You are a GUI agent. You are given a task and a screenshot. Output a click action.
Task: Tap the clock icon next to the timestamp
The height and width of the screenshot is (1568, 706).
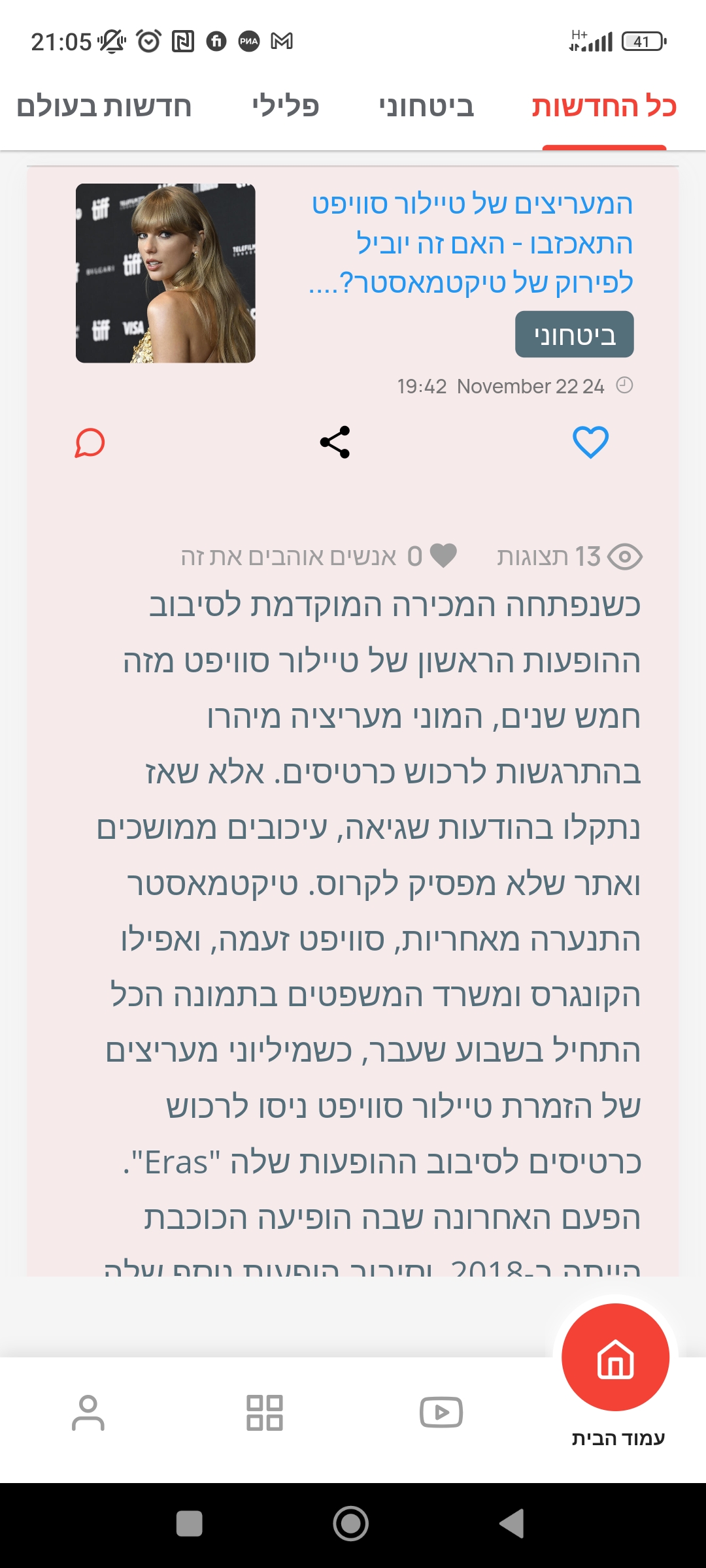click(623, 385)
